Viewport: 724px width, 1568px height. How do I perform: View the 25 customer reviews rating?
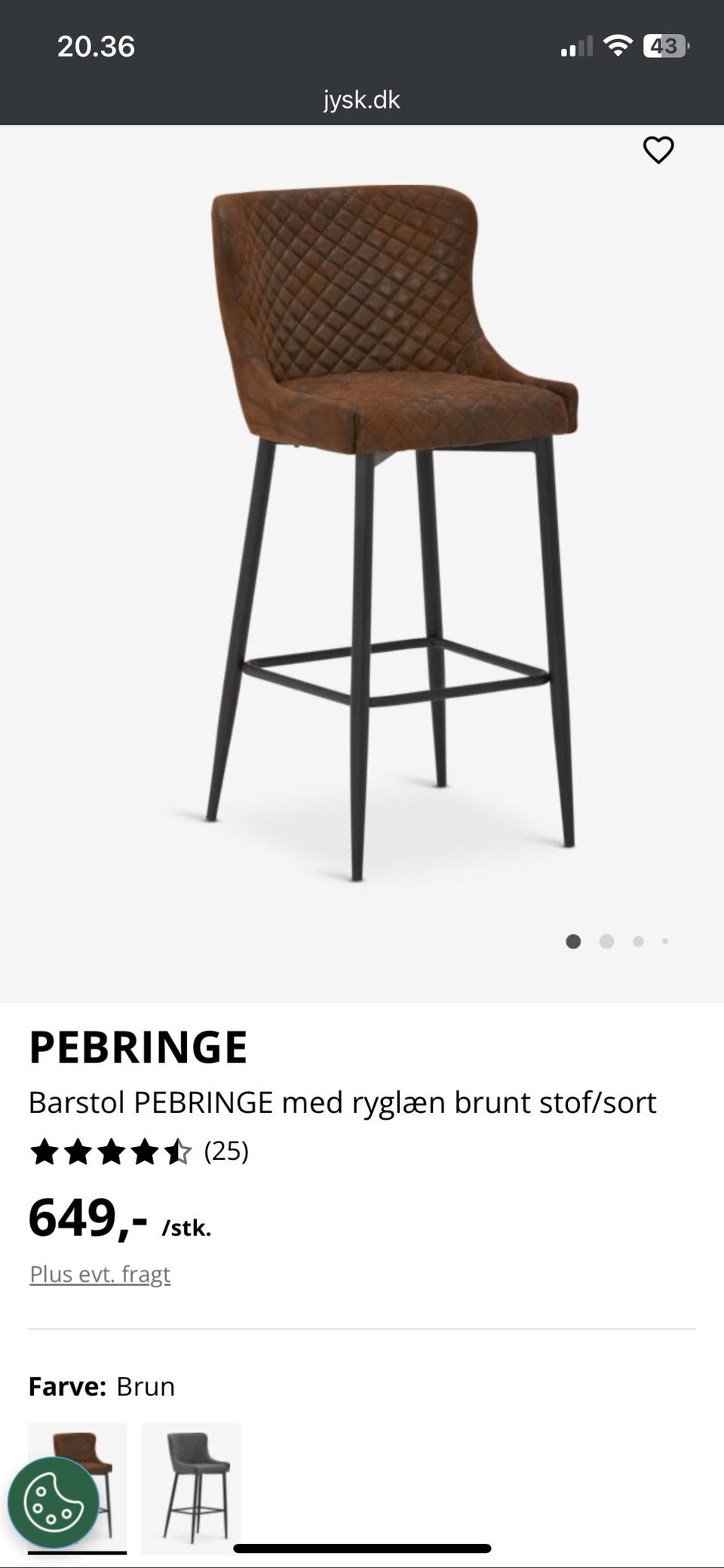[139, 1151]
